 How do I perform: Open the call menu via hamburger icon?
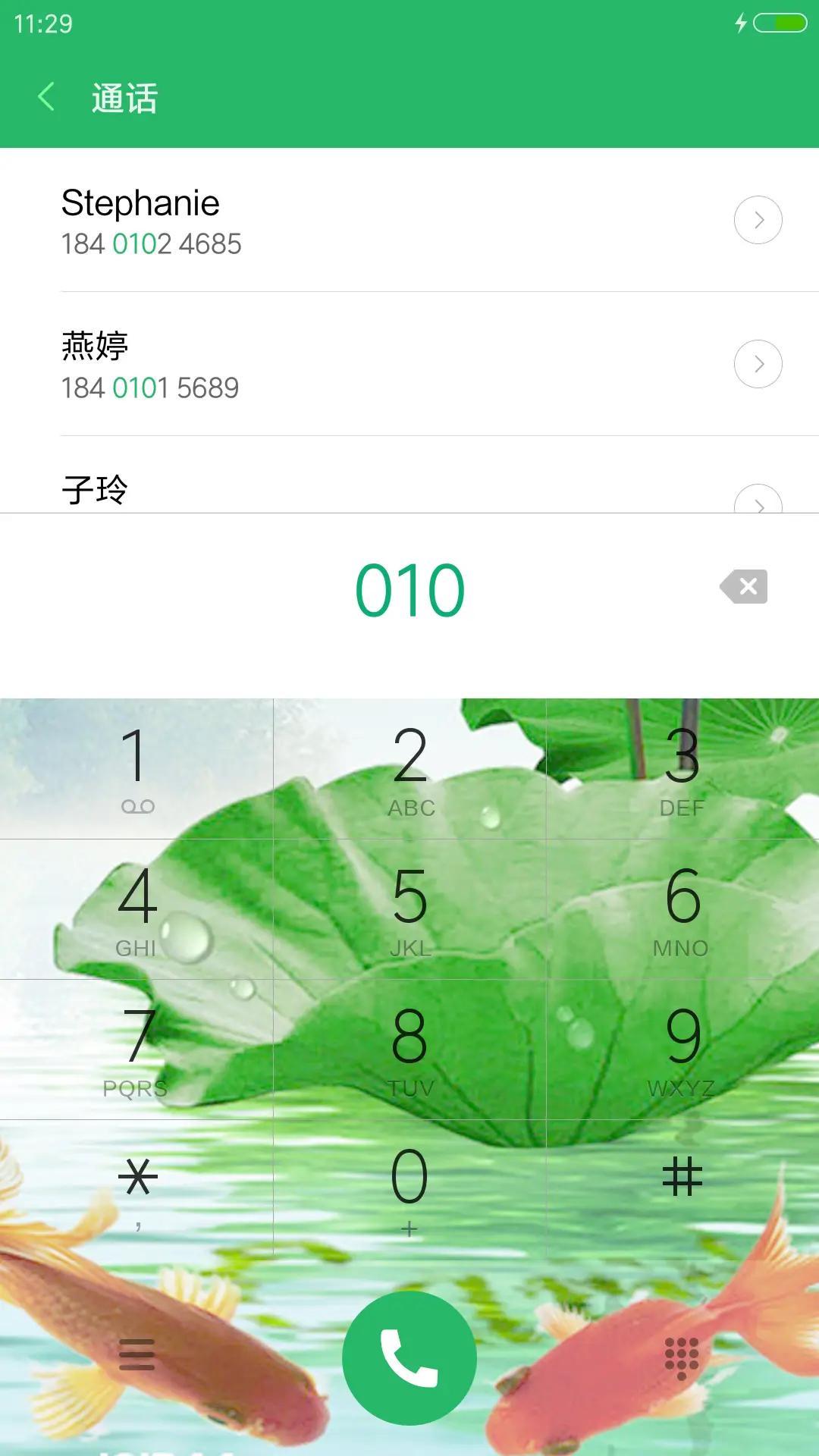click(136, 1357)
